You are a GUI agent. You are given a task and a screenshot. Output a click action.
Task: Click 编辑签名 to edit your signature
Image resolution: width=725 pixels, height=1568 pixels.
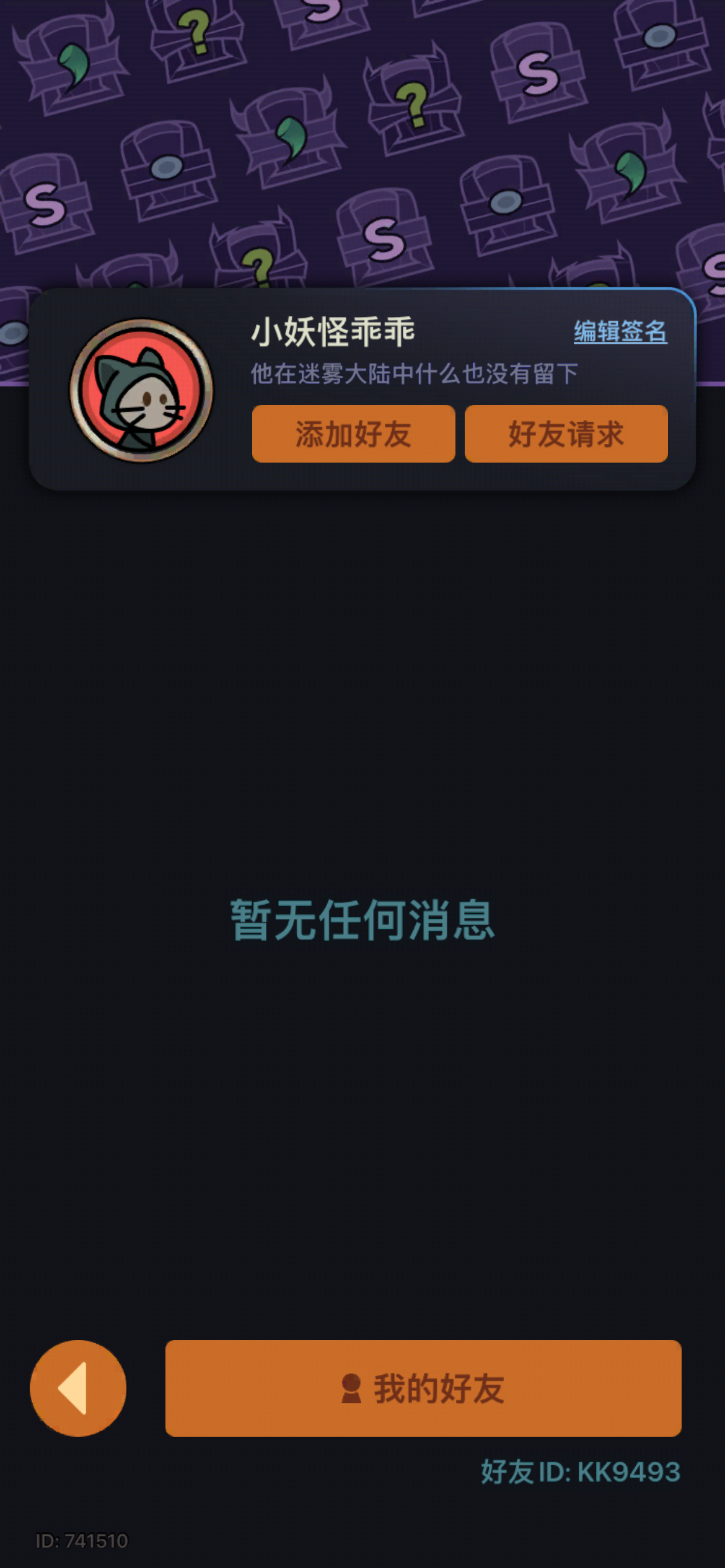click(x=620, y=333)
